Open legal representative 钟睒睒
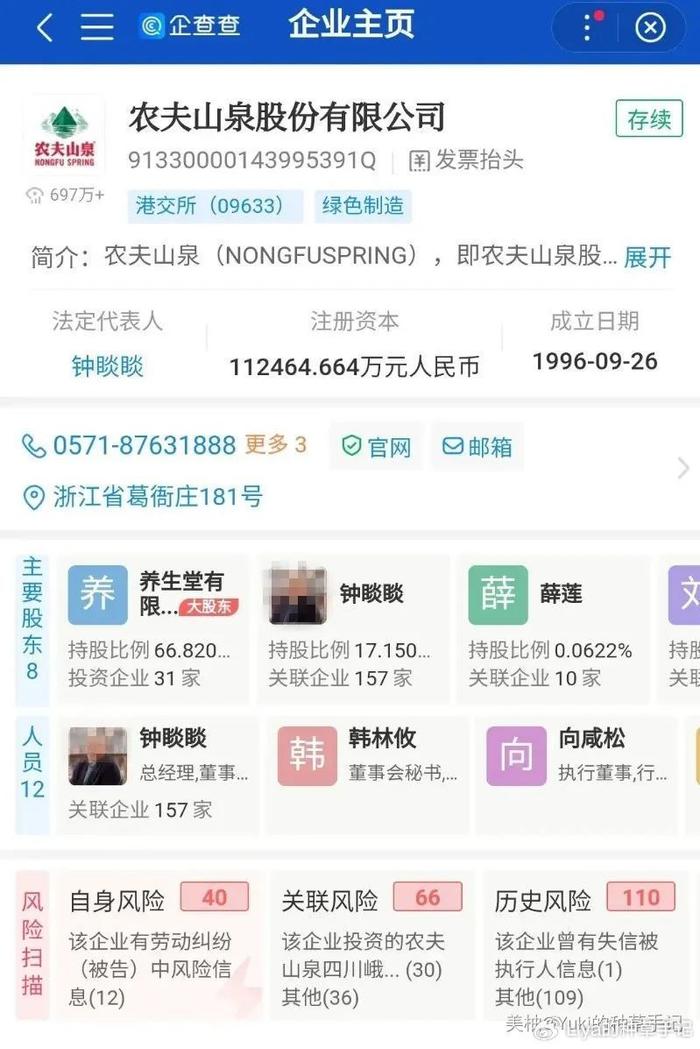This screenshot has height=1049, width=700. click(107, 366)
